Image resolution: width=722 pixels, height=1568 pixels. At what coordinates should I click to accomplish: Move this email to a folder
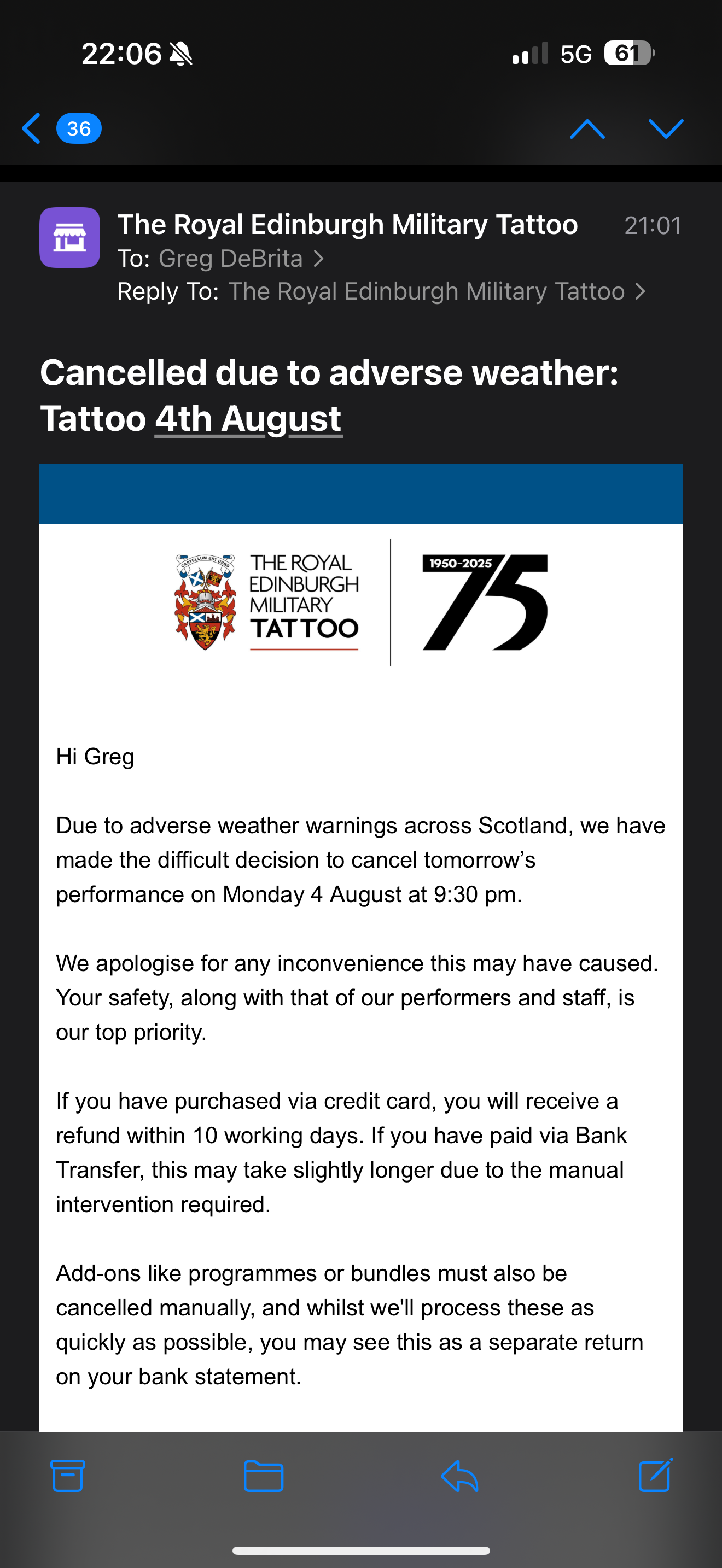click(263, 1476)
